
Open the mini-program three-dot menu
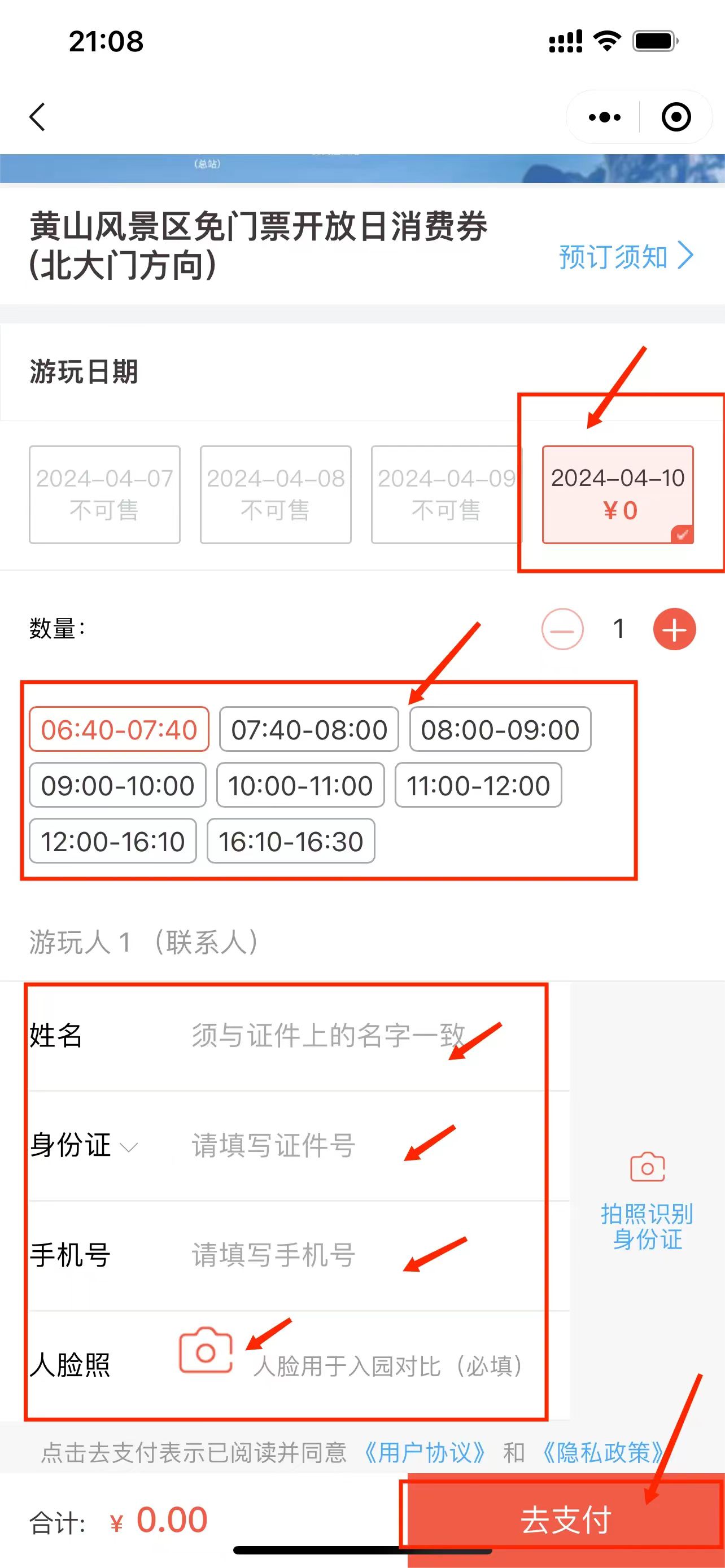pos(604,117)
